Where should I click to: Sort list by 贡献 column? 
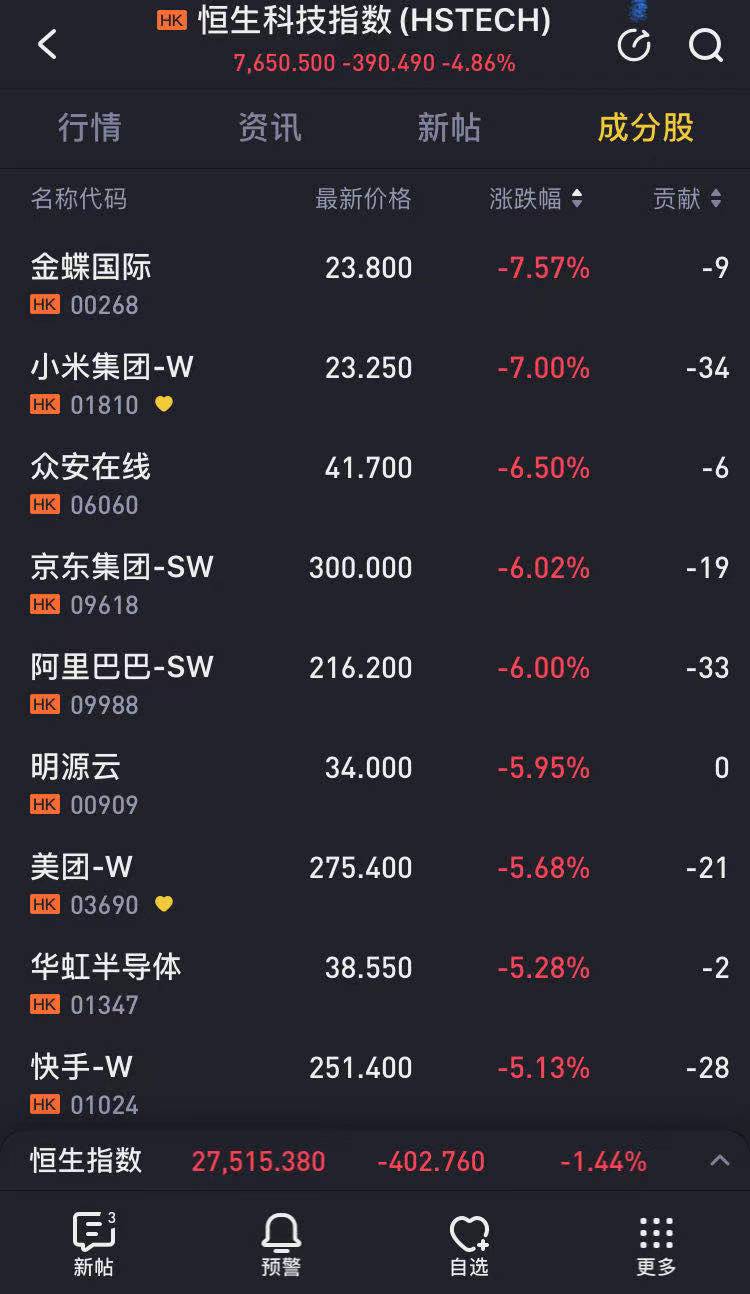tap(687, 199)
